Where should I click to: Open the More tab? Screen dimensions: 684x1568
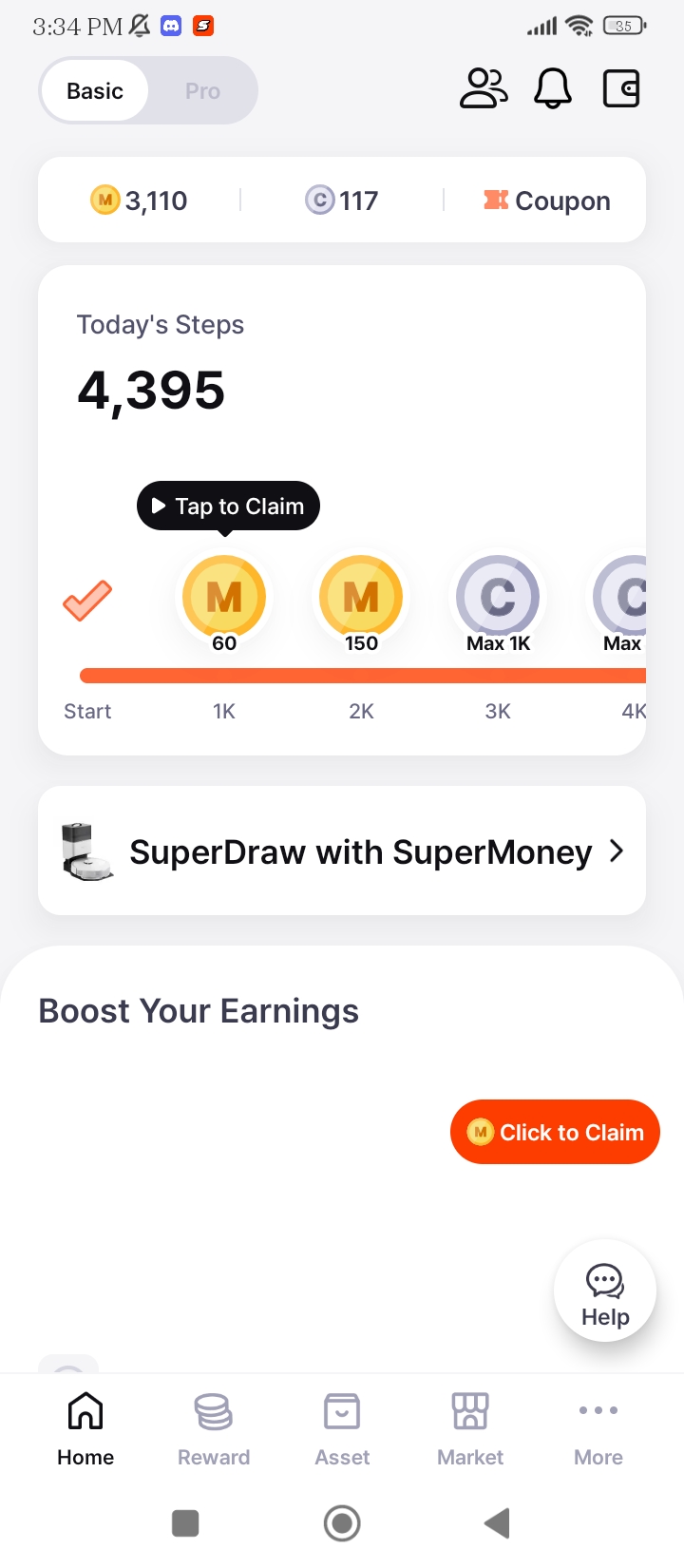point(598,1430)
